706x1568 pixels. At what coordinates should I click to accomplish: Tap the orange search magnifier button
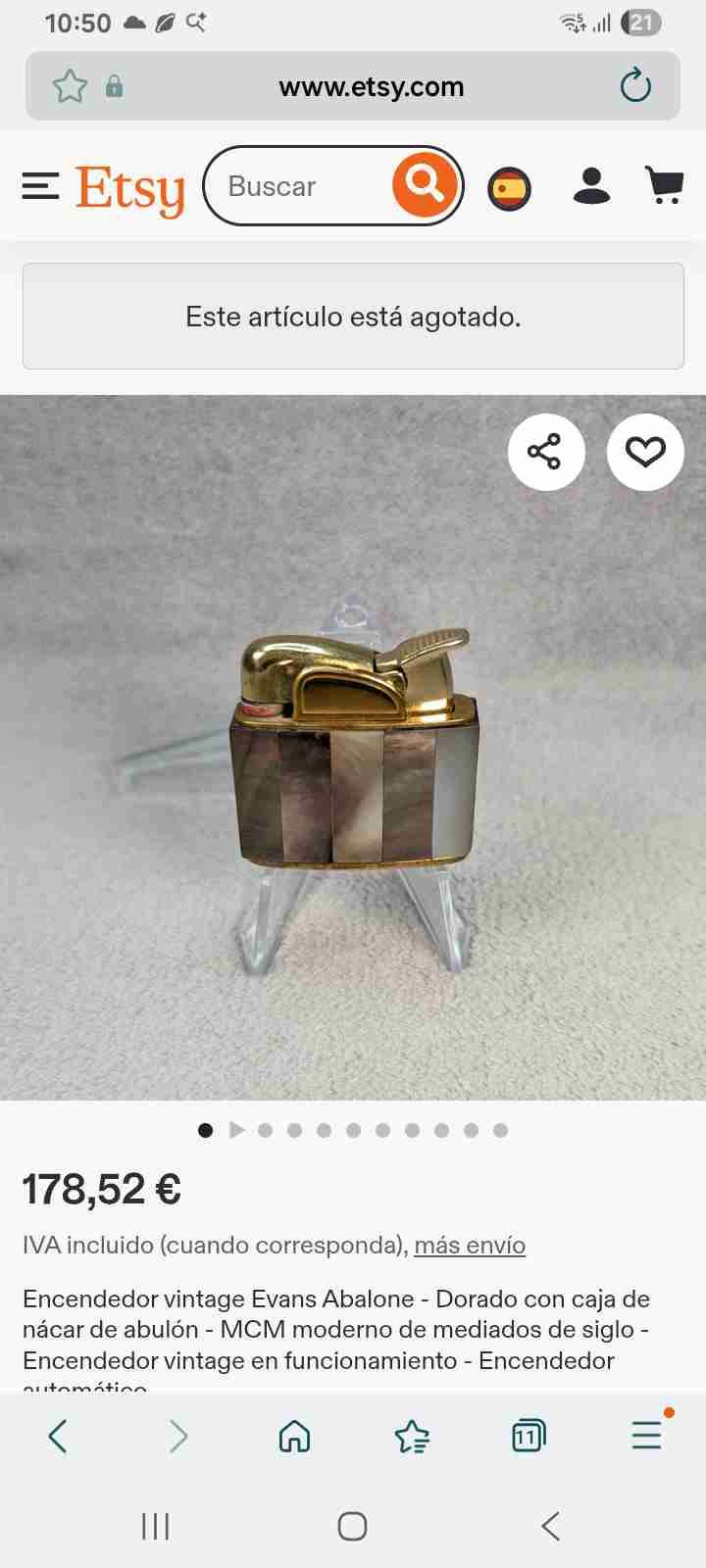pos(424,184)
